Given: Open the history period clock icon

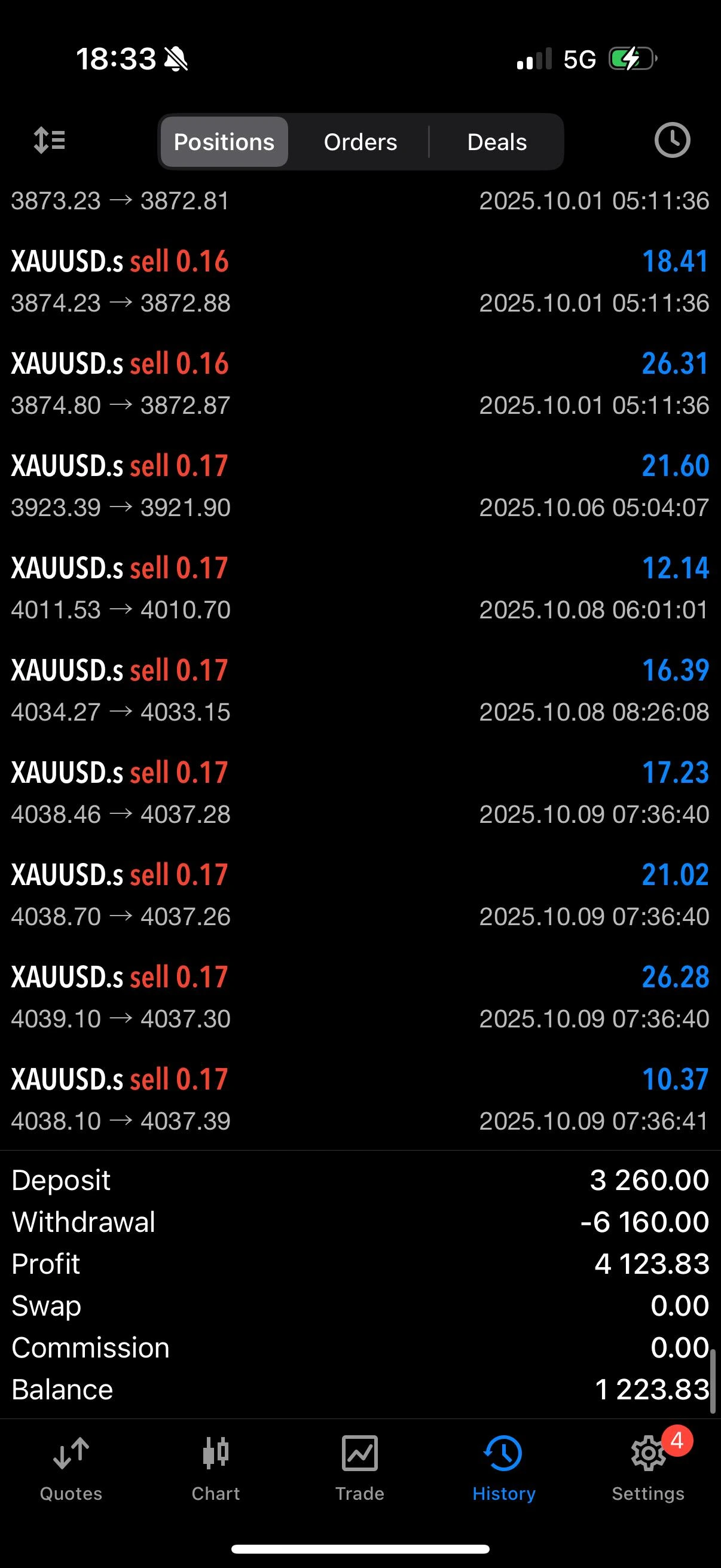Looking at the screenshot, I should coord(672,141).
